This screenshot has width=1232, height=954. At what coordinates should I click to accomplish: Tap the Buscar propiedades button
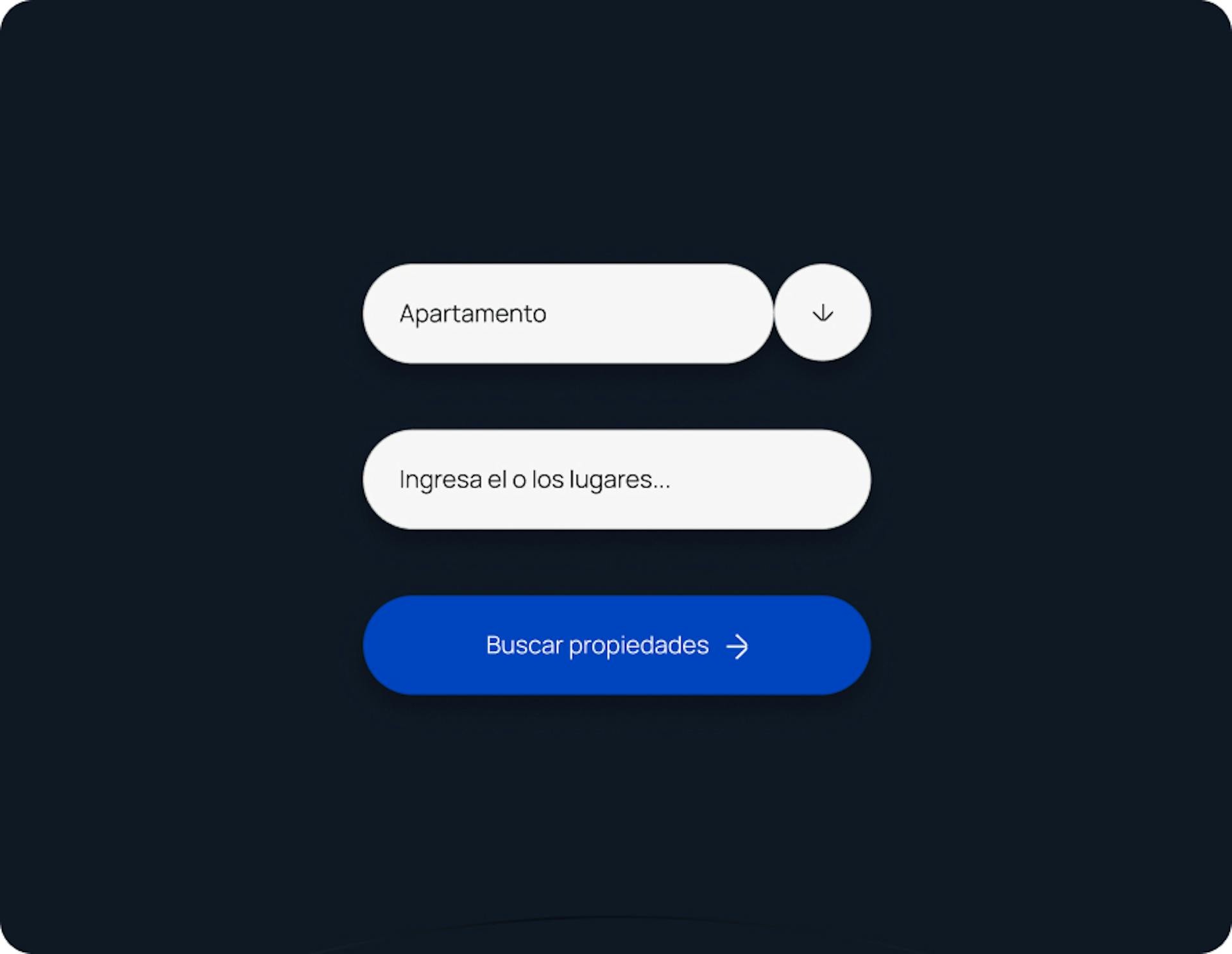[616, 645]
